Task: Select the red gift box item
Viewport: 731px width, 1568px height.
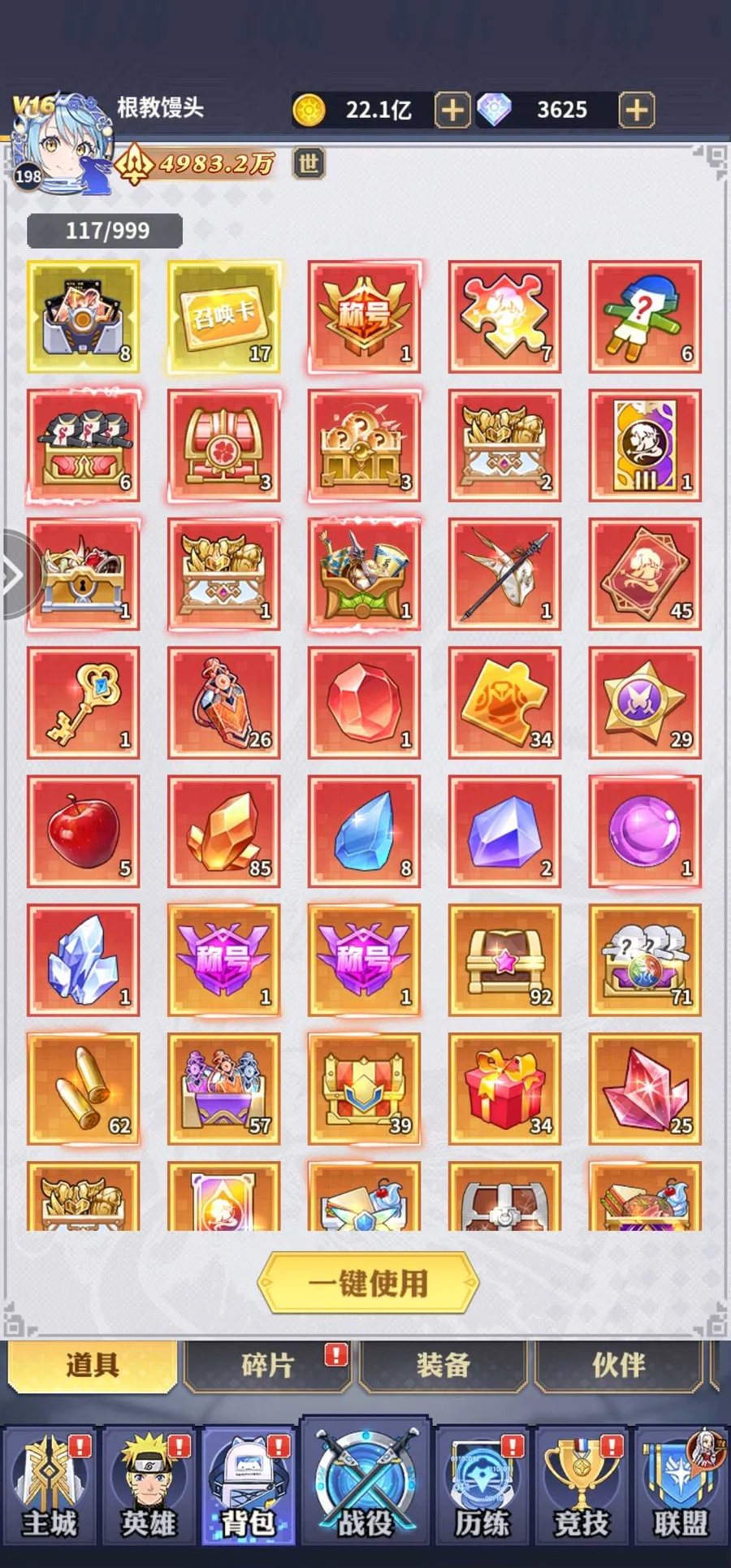Action: [x=504, y=1089]
